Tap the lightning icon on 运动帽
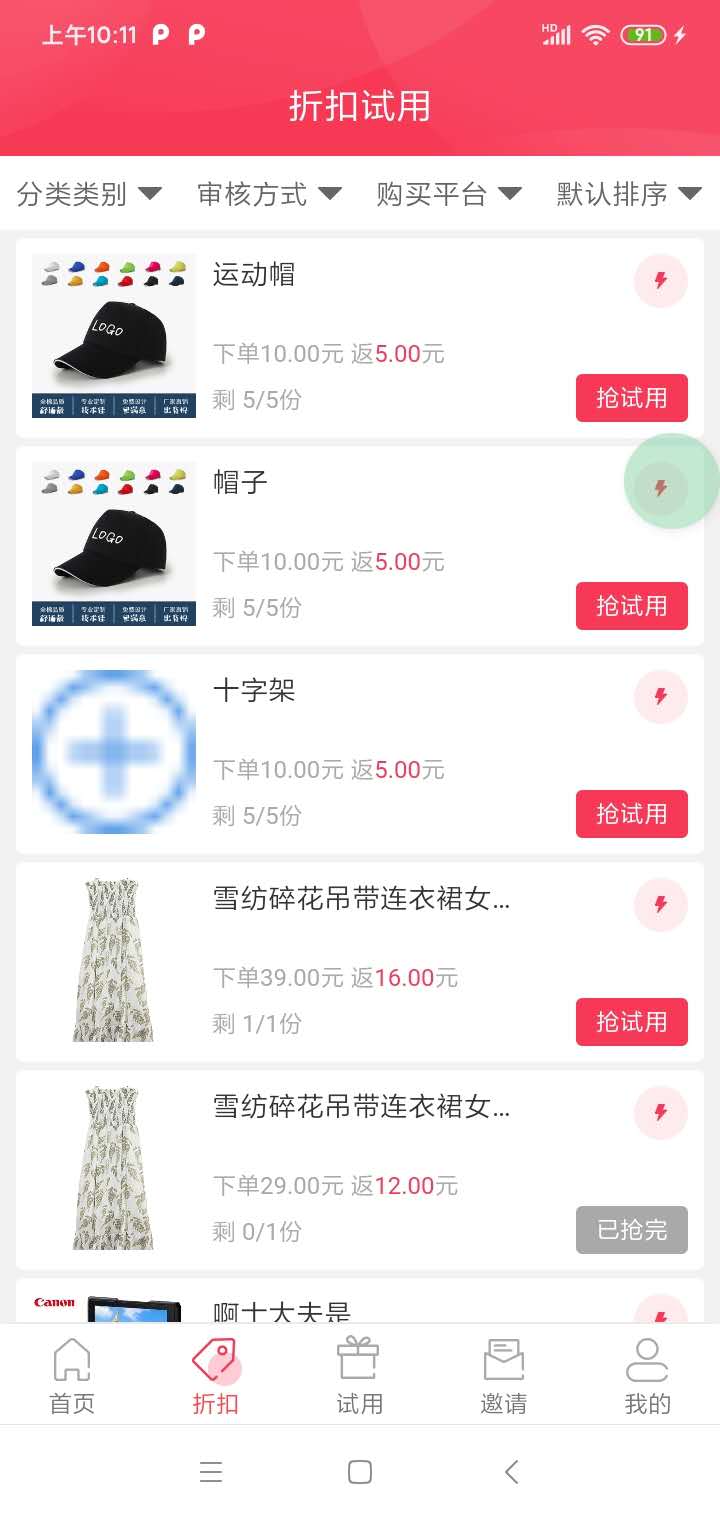 660,281
